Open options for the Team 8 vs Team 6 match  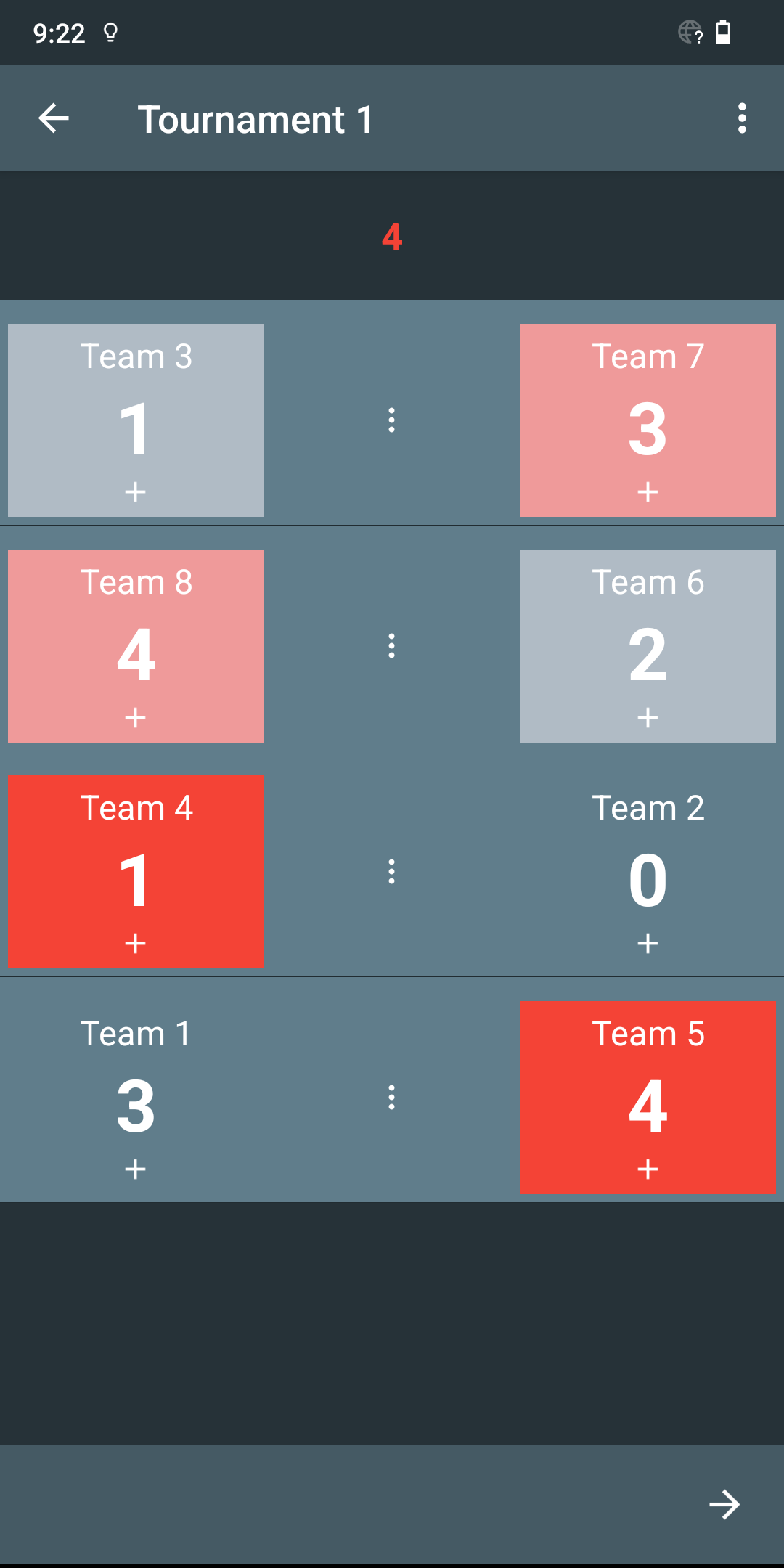tap(392, 646)
